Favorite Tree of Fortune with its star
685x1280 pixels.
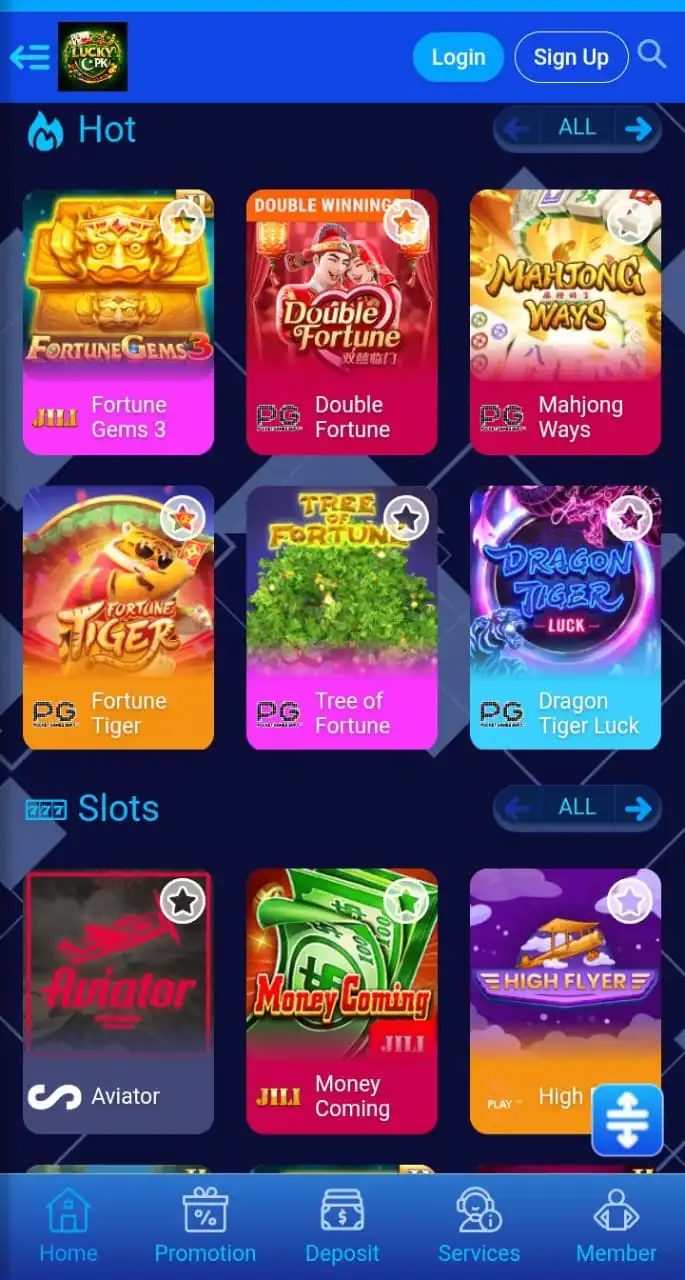coord(405,518)
